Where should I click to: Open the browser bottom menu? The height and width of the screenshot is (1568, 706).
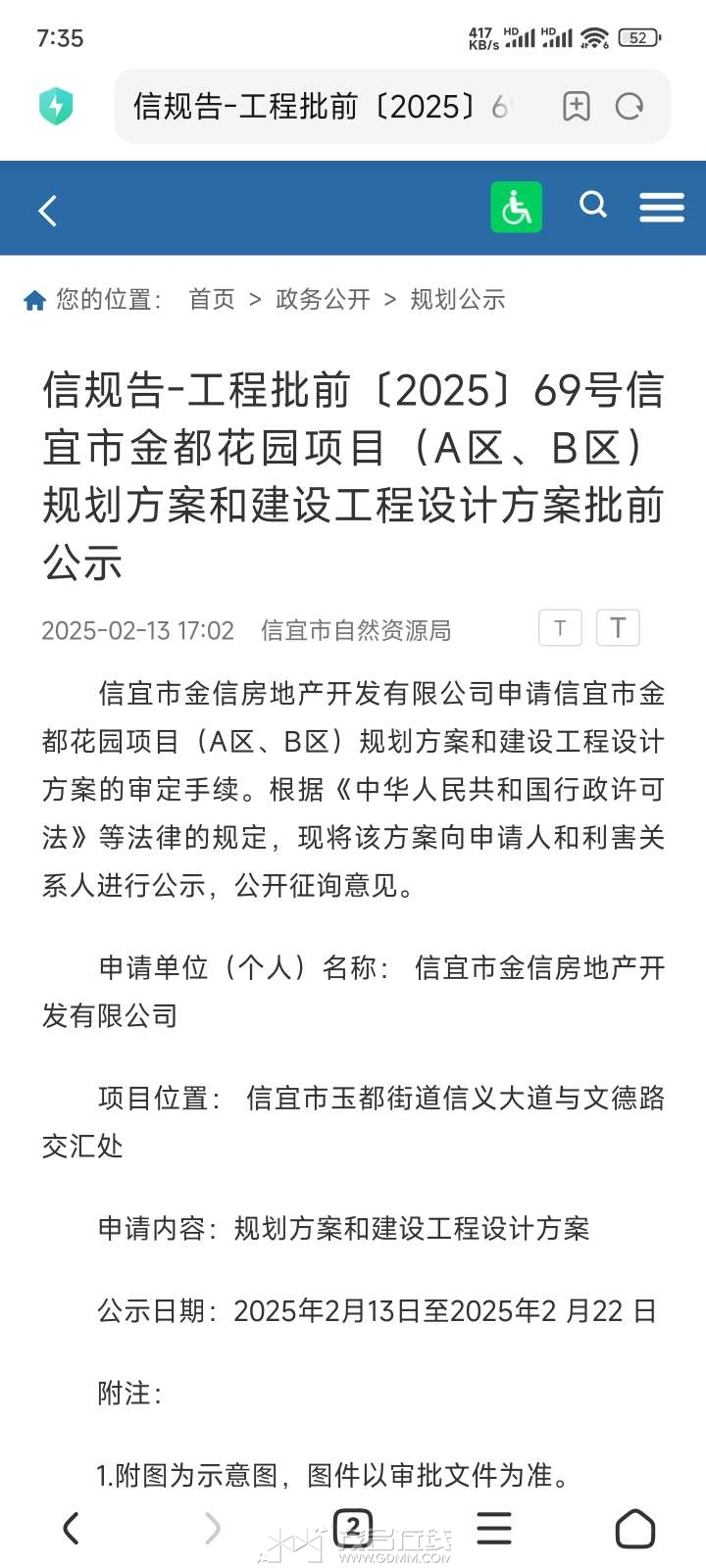(x=494, y=1528)
